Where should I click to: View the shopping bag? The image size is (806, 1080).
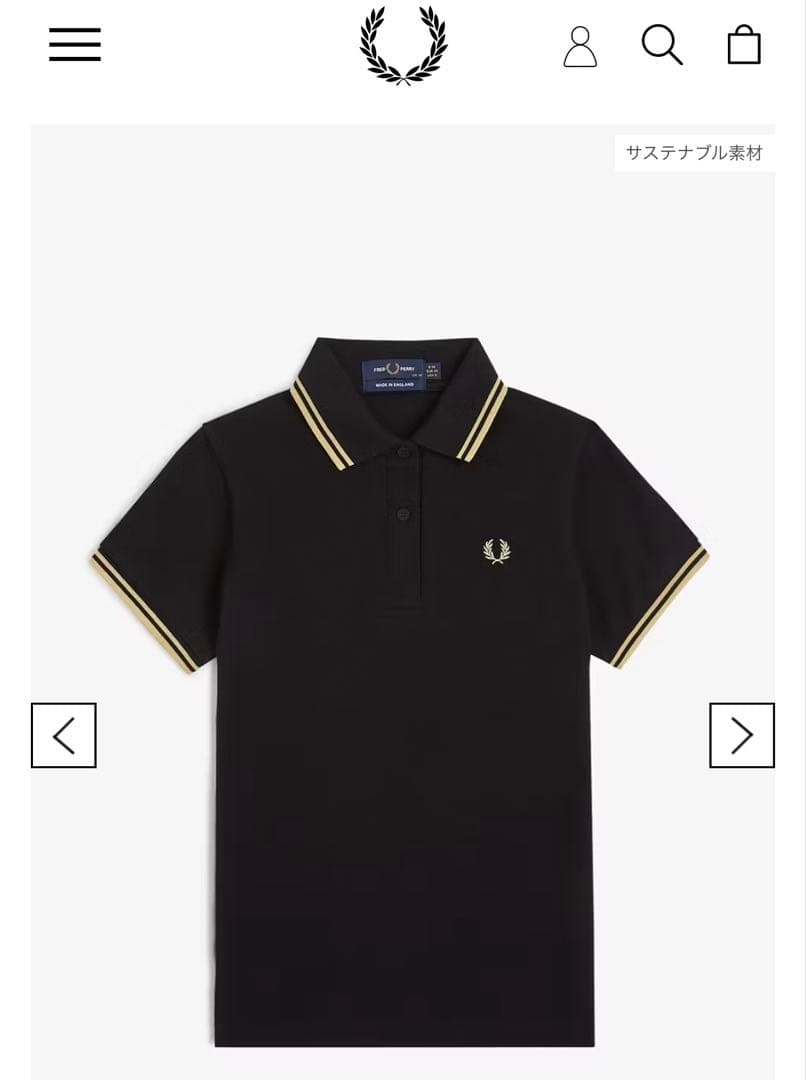click(x=744, y=45)
